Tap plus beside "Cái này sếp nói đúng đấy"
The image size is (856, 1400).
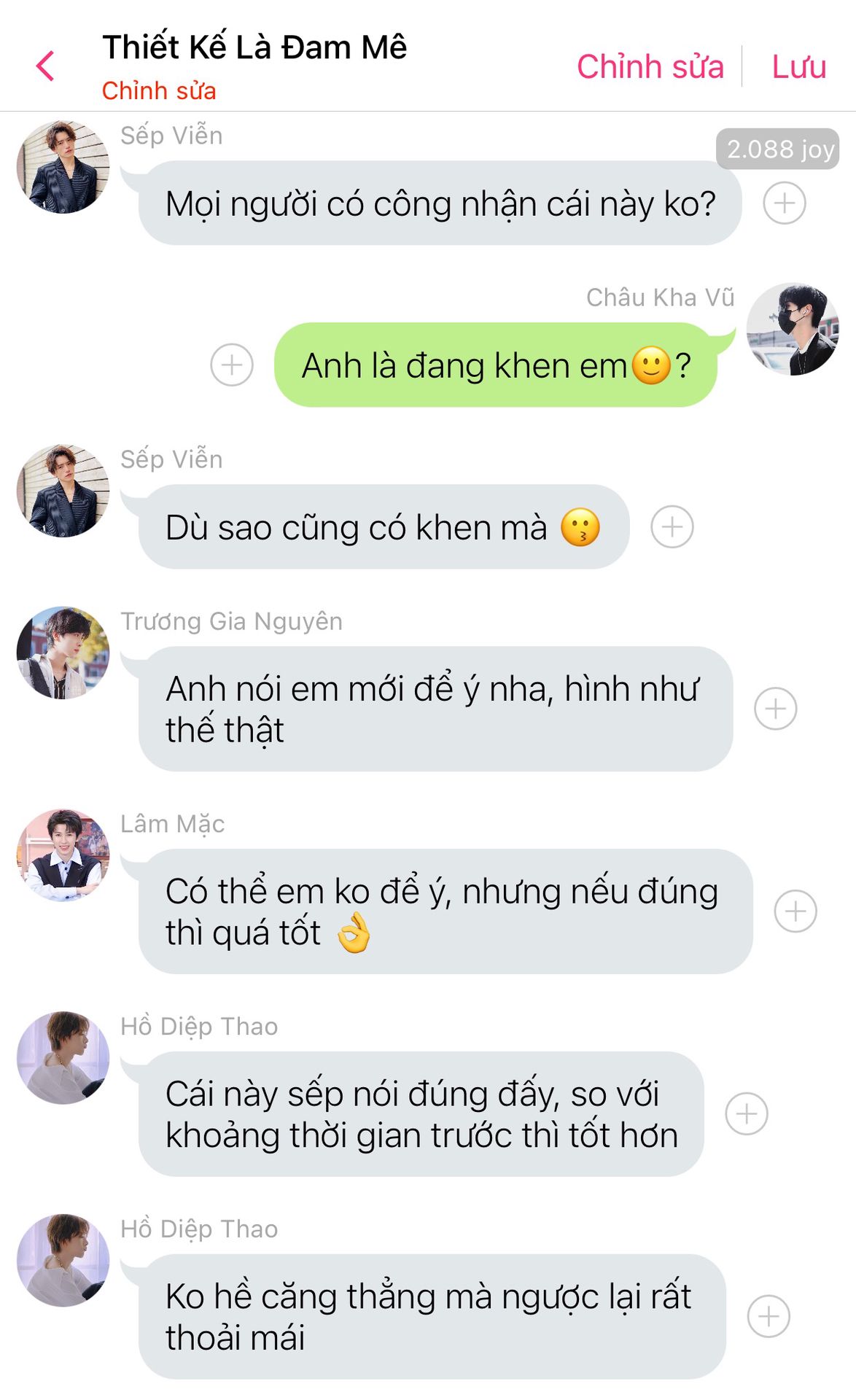[746, 1113]
